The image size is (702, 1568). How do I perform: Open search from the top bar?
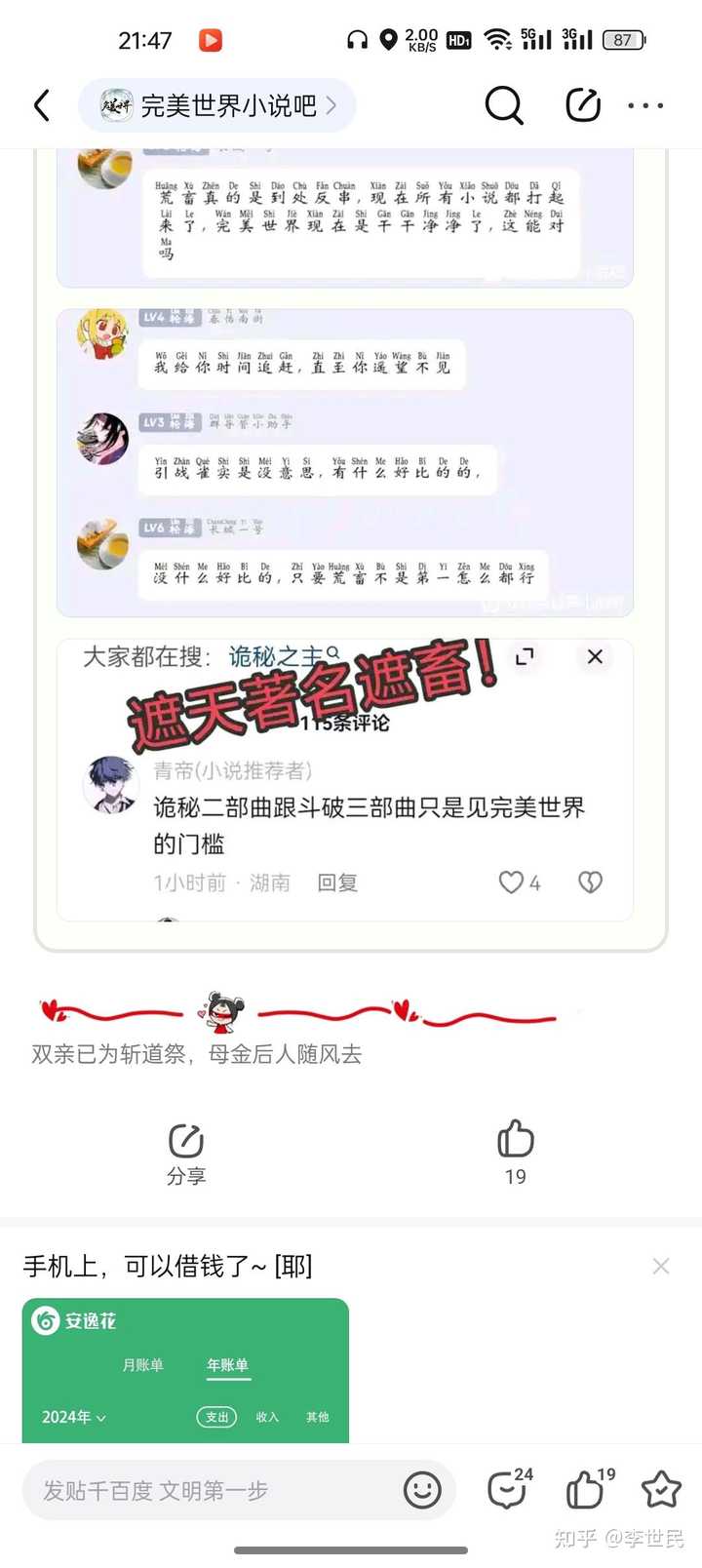504,105
